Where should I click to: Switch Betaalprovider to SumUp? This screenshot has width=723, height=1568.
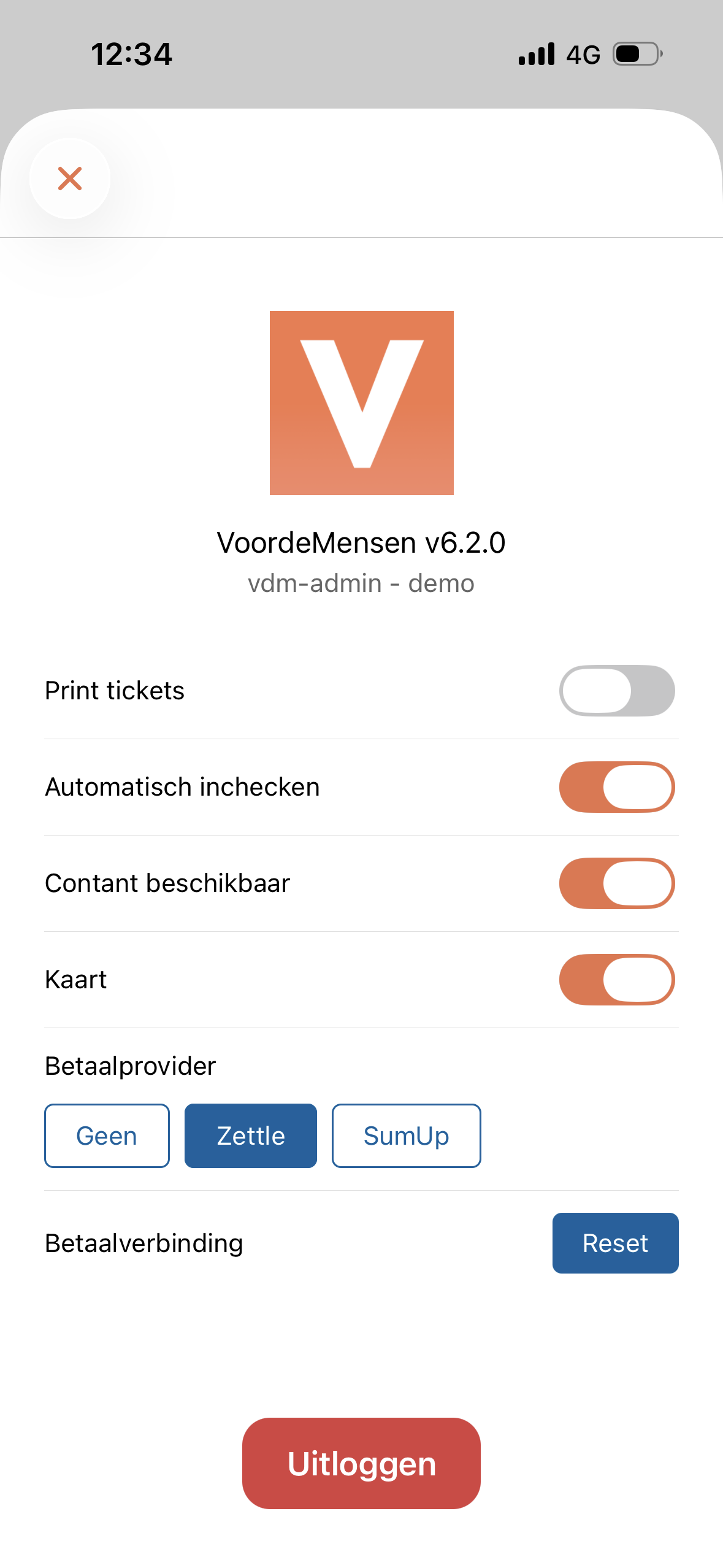coord(406,1136)
